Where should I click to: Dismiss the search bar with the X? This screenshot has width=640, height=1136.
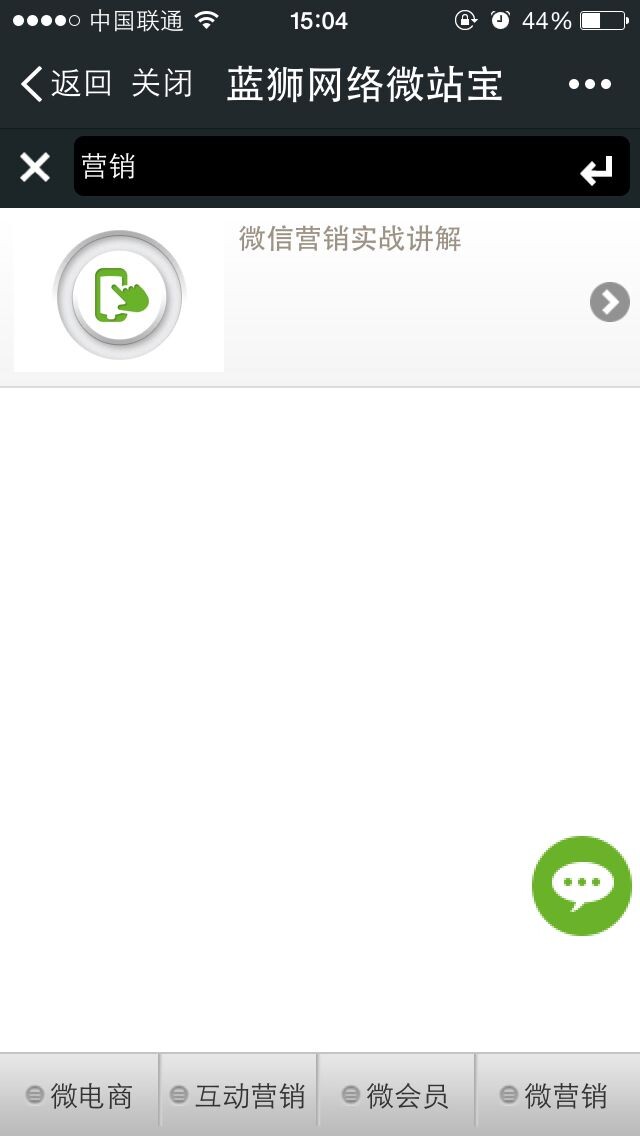35,167
